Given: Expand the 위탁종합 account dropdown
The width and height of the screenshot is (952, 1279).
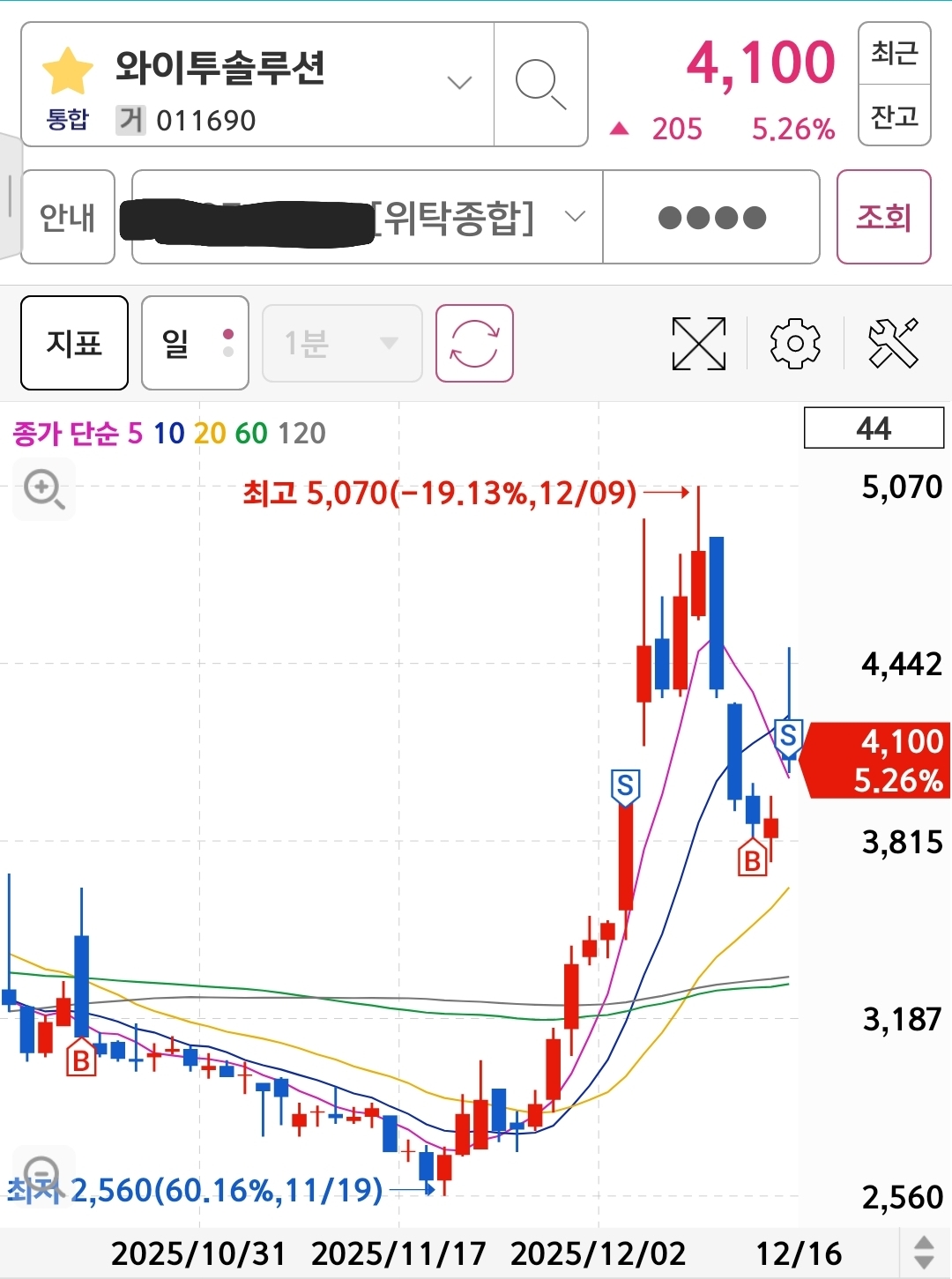Looking at the screenshot, I should coord(575,217).
